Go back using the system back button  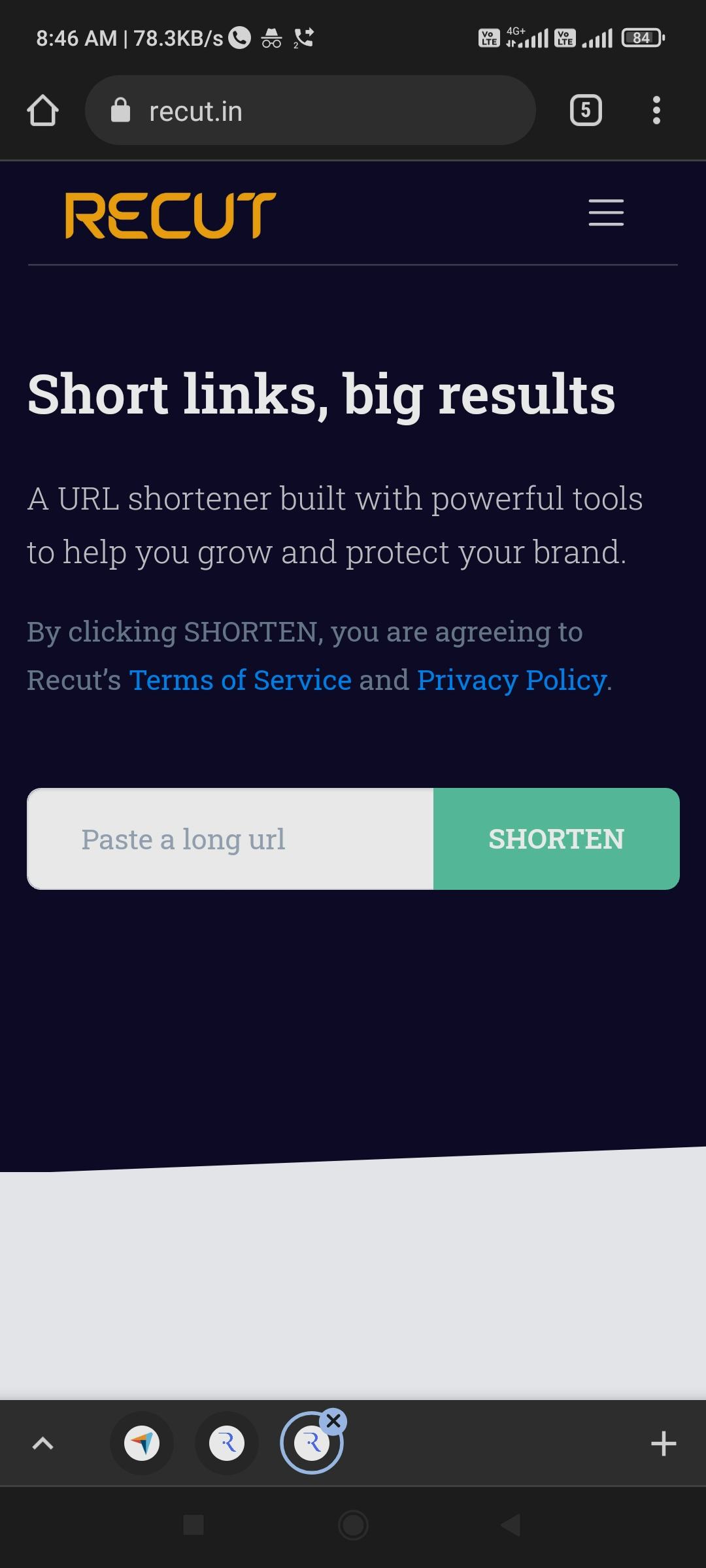(x=511, y=1526)
